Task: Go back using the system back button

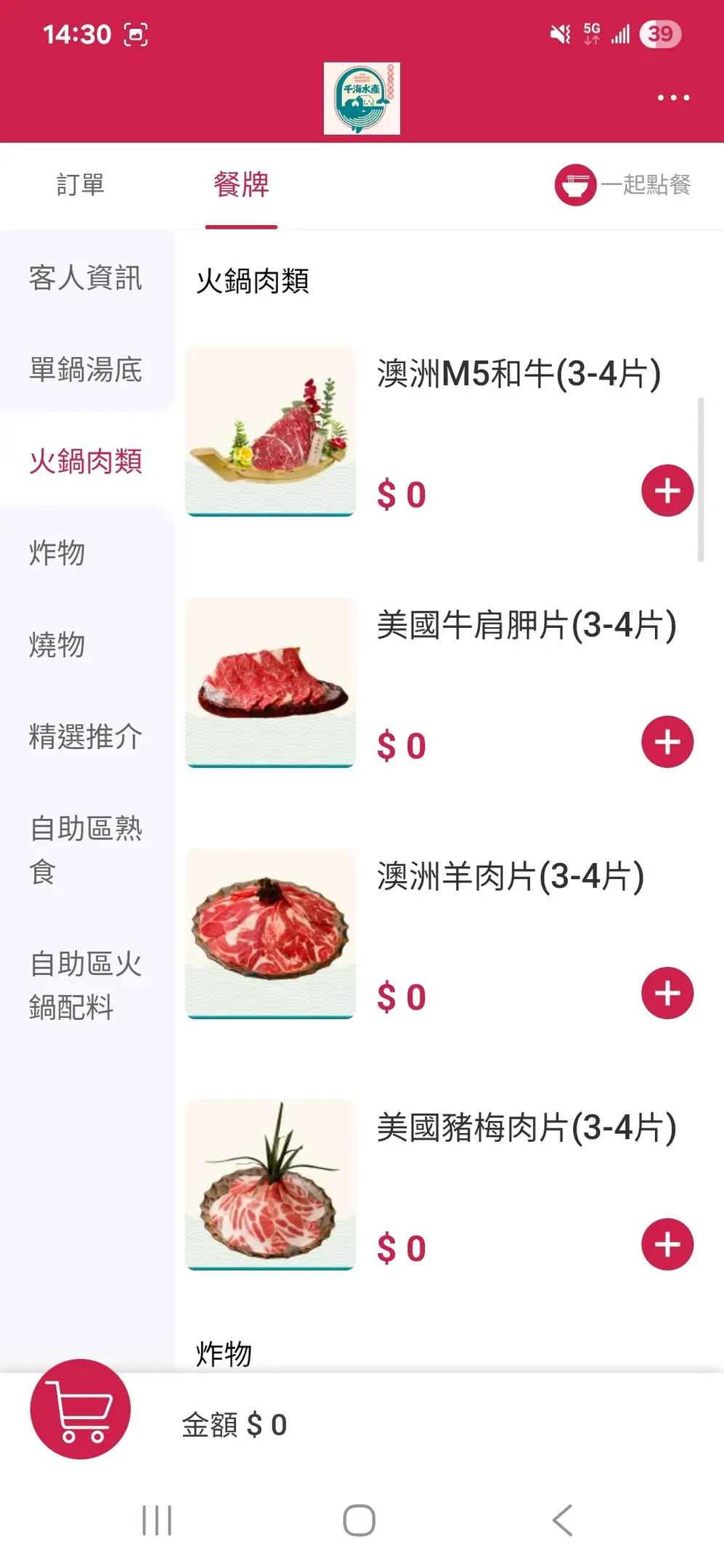Action: point(563,1520)
